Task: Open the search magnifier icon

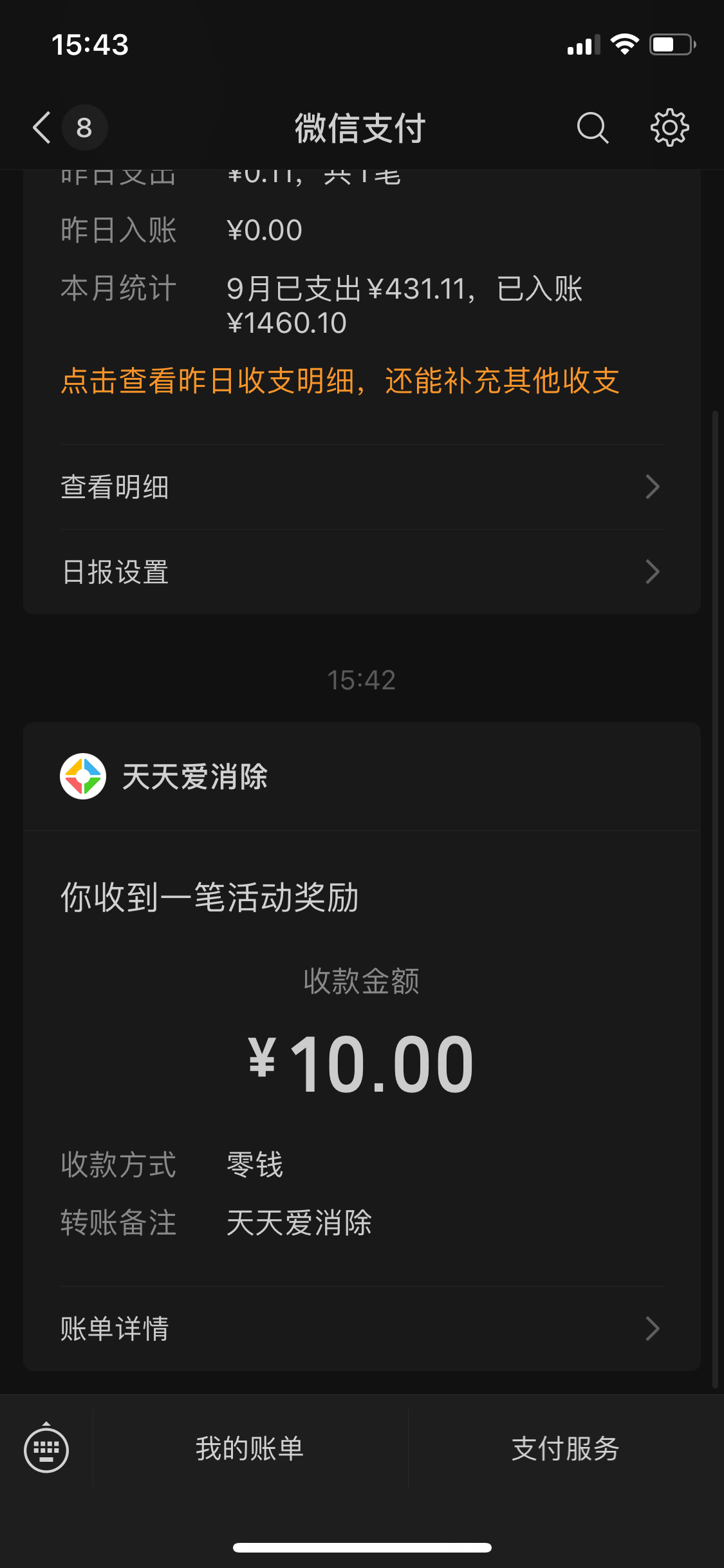Action: coord(592,127)
